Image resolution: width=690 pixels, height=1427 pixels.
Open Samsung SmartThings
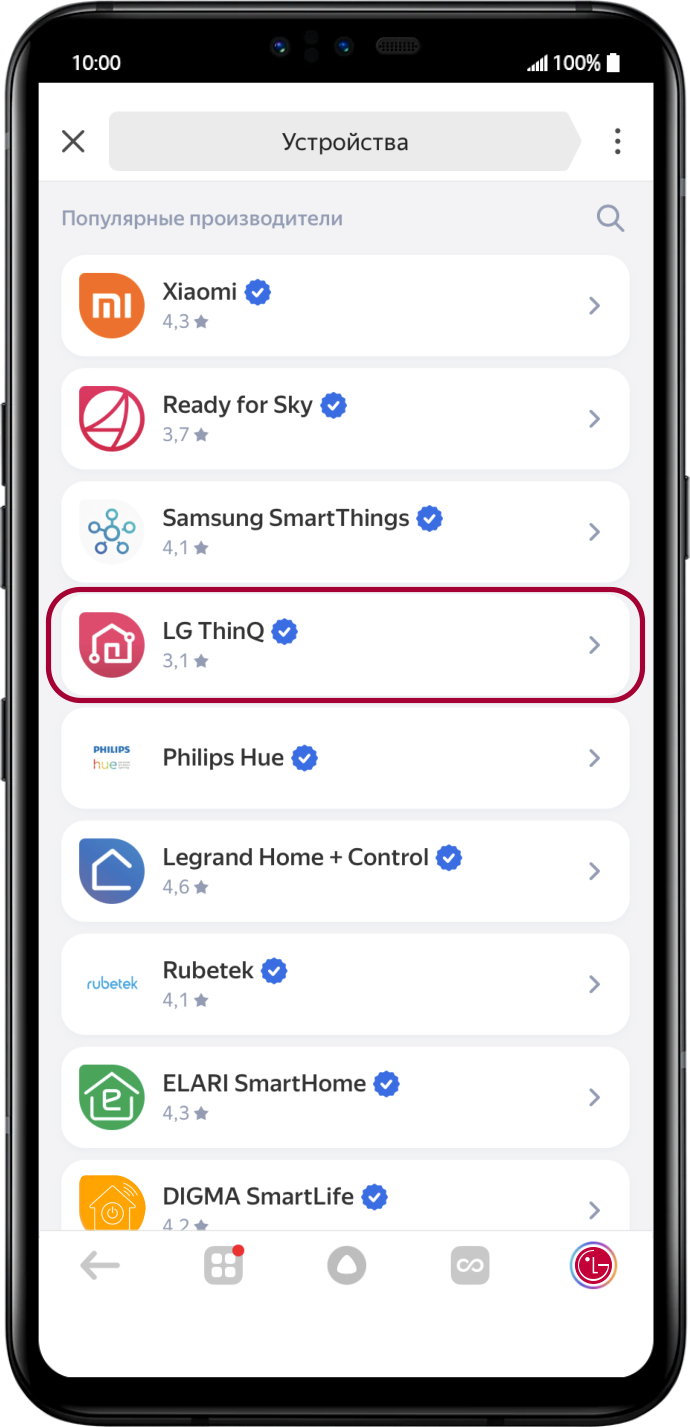point(345,531)
